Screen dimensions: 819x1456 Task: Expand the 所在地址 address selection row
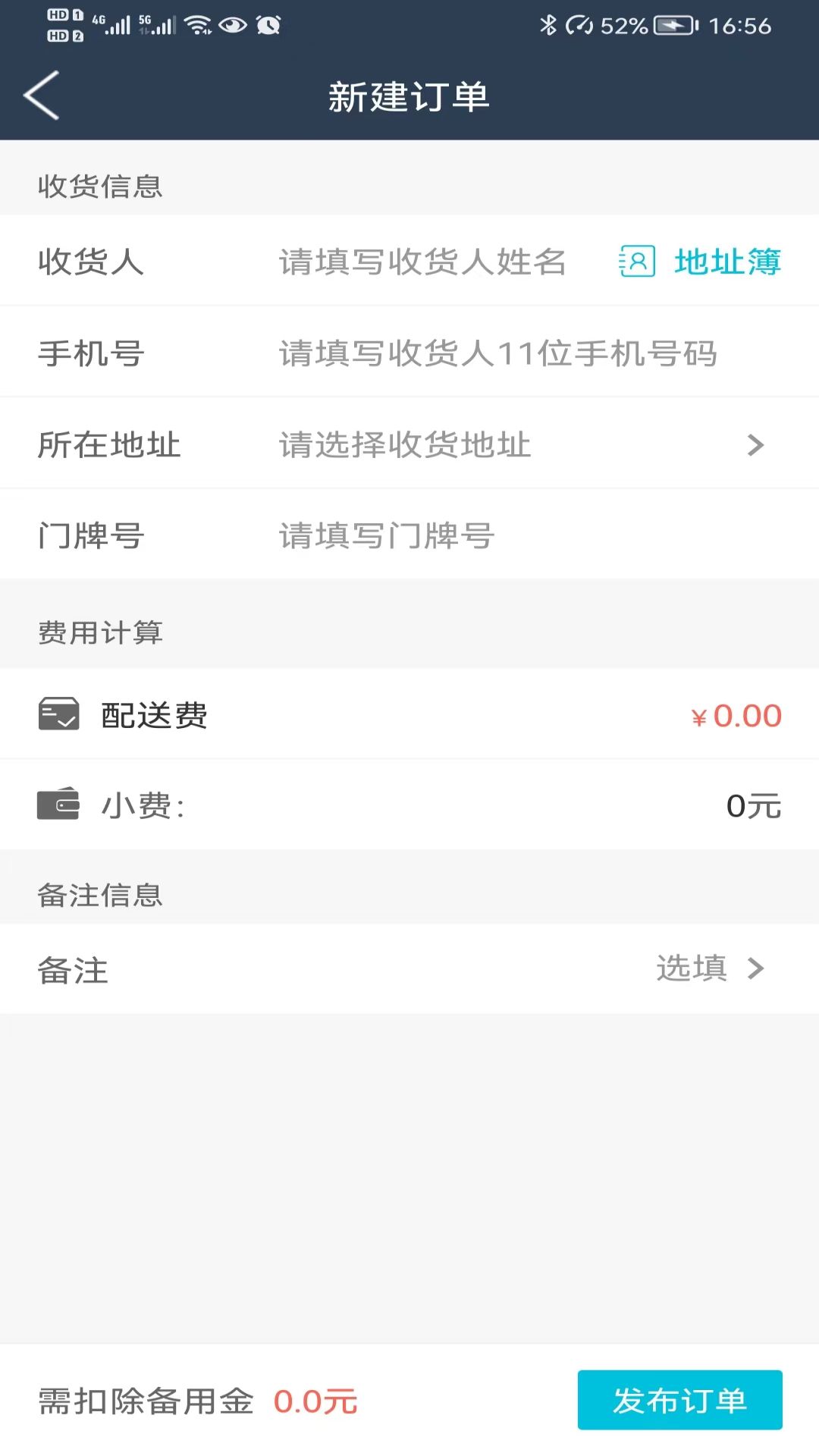coord(409,444)
